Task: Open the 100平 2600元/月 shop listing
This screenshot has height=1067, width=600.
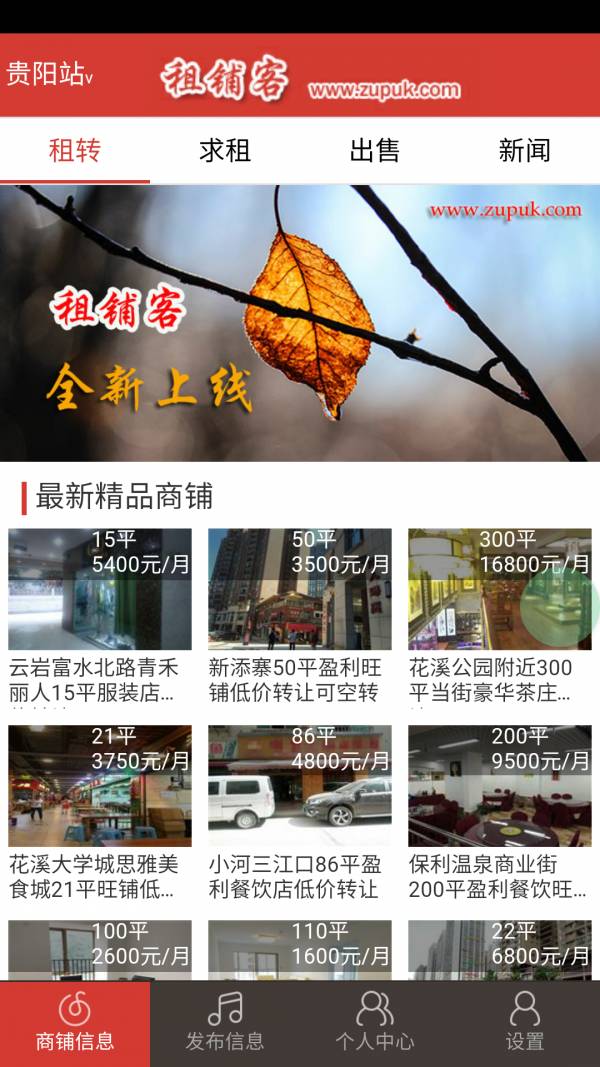Action: (x=100, y=948)
